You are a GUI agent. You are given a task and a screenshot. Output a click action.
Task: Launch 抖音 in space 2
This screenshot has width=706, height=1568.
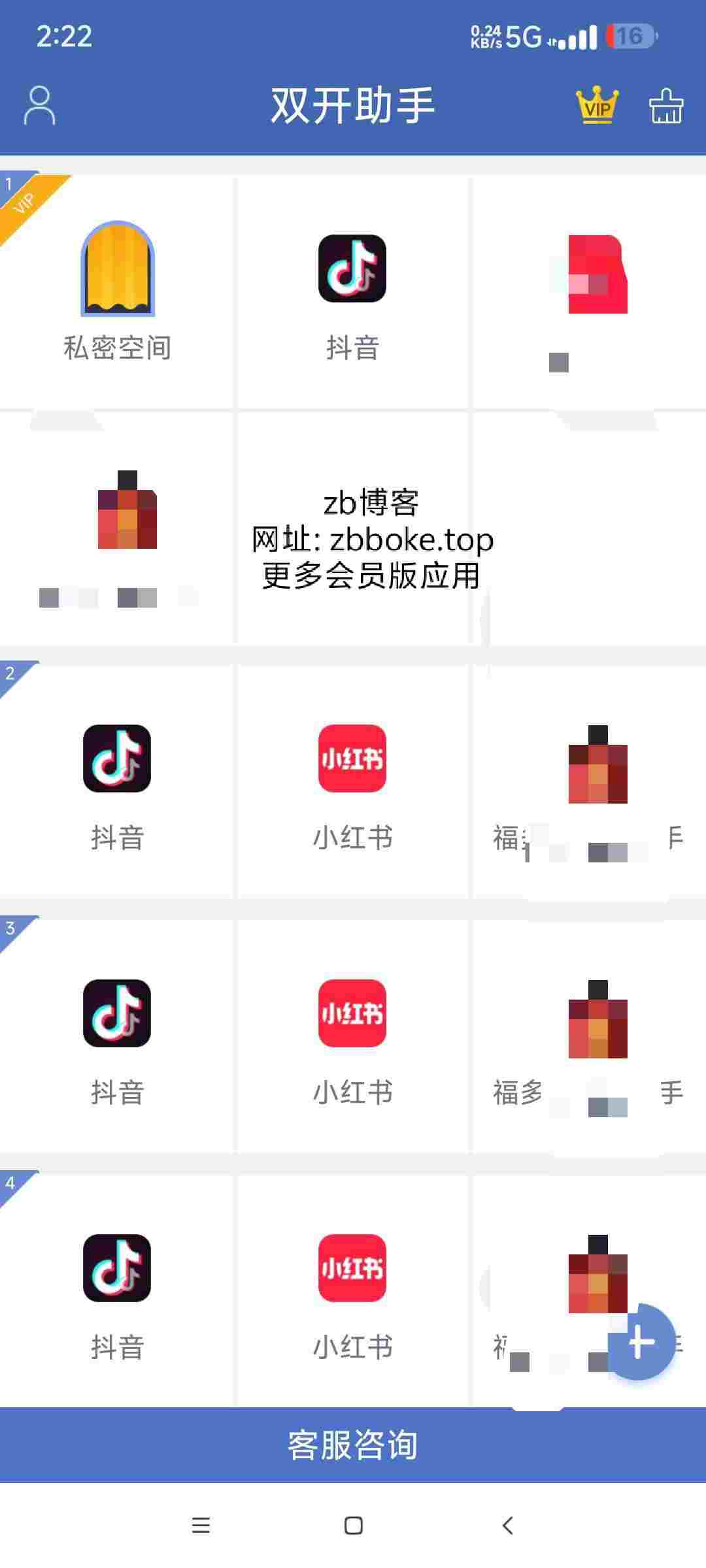118,781
